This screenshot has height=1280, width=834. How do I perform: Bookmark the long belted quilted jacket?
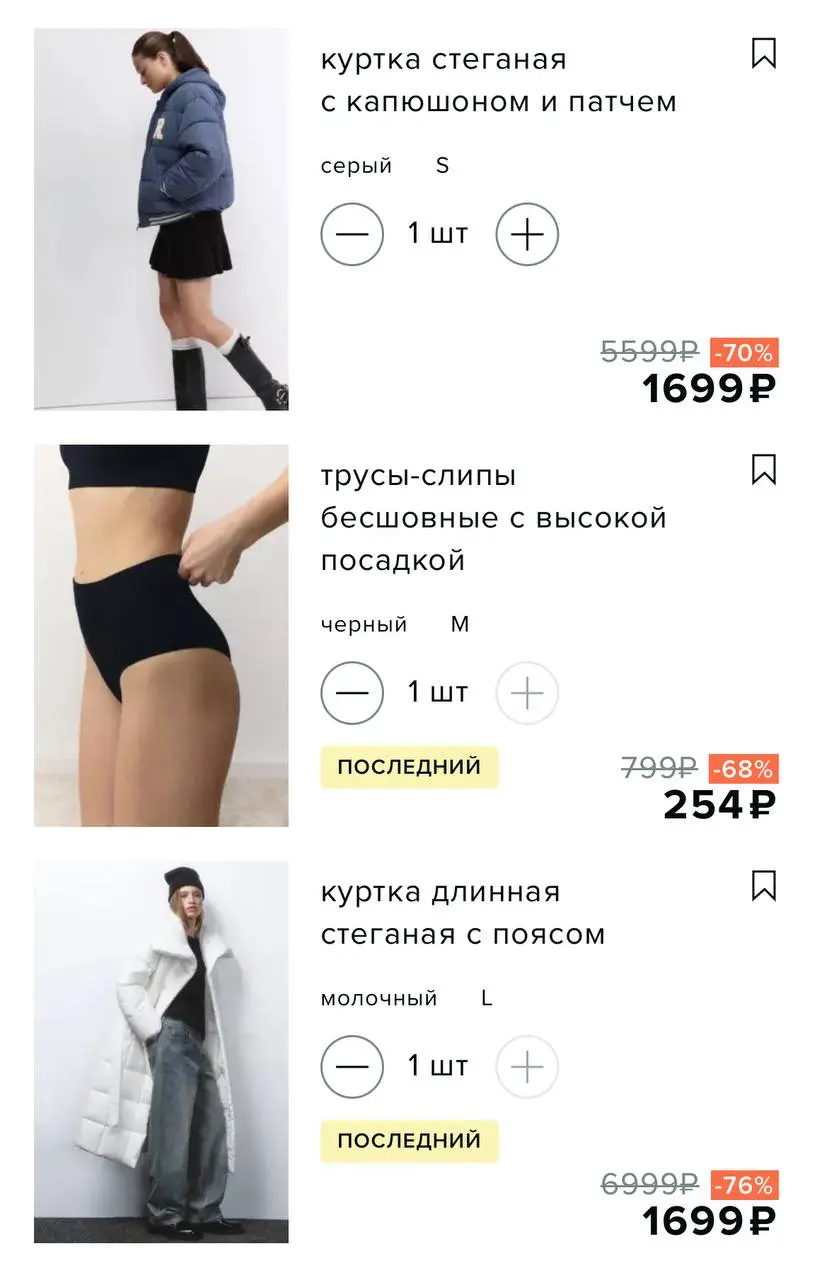tap(763, 886)
